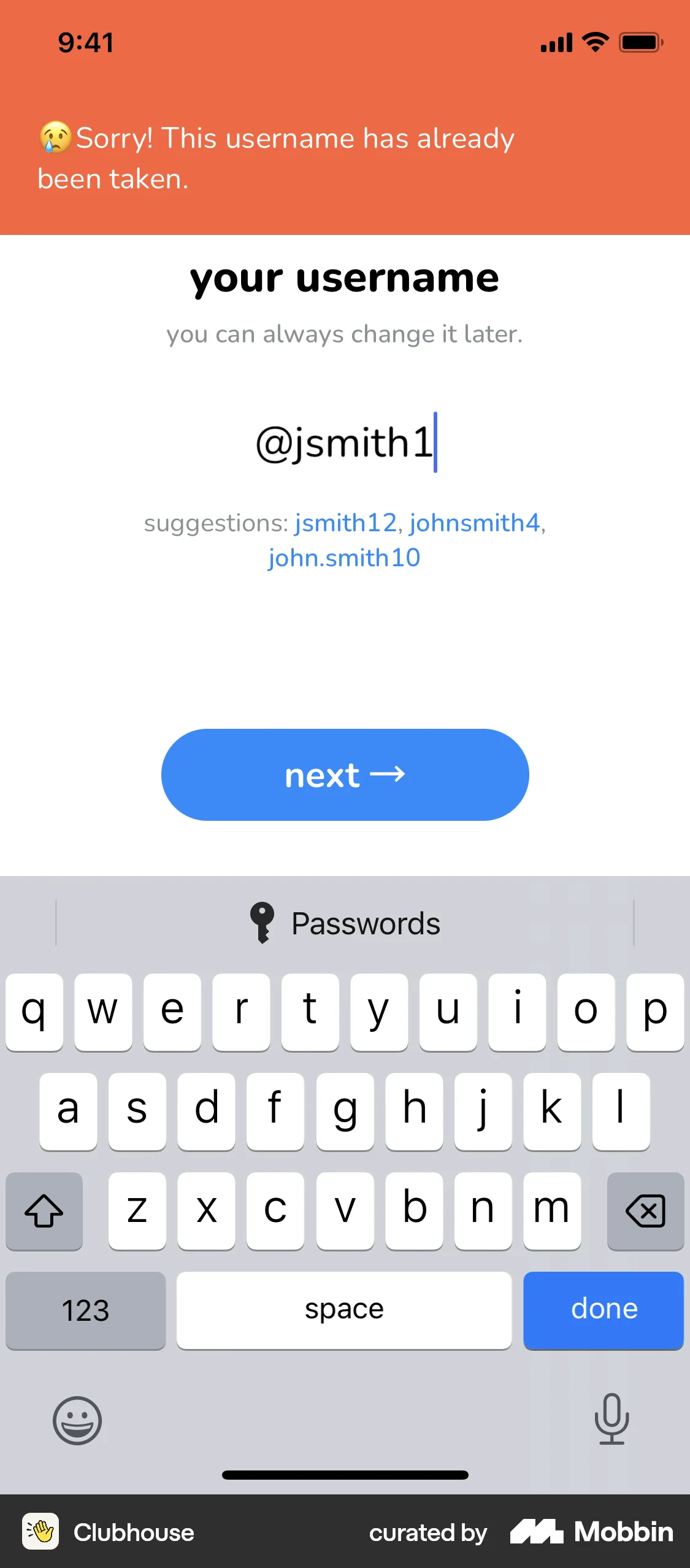The height and width of the screenshot is (1568, 690).
Task: Select the suggested username jsmith12
Action: 345,523
